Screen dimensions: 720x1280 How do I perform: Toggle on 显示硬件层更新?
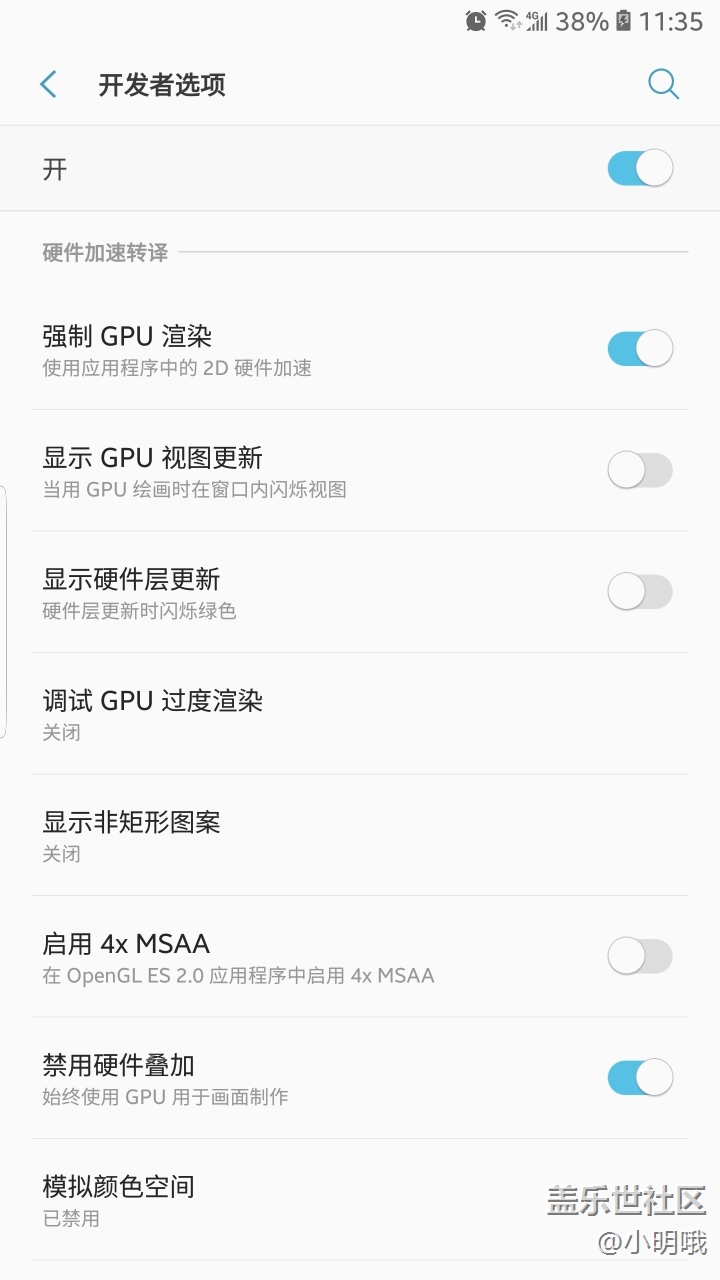coord(640,591)
